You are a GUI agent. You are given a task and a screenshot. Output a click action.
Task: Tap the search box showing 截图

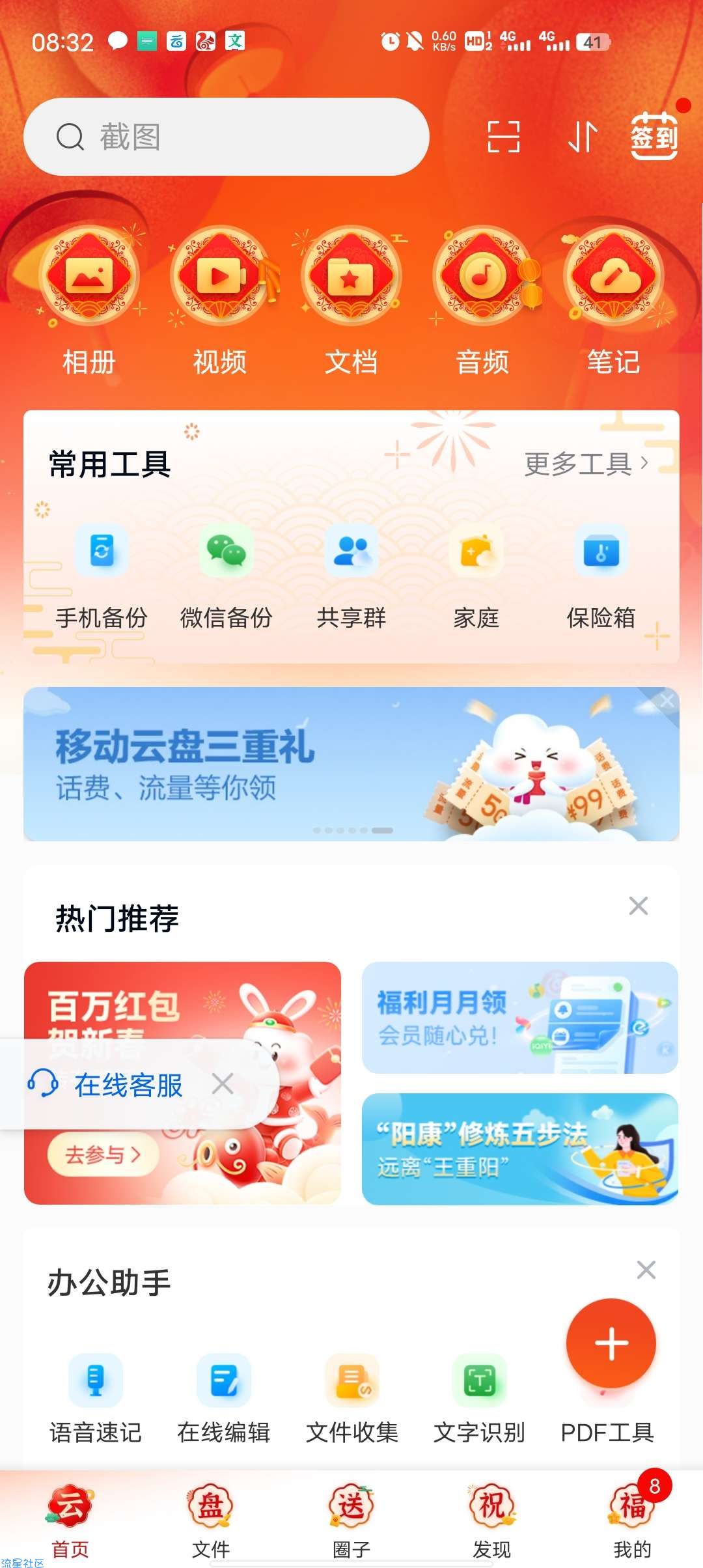tap(226, 137)
